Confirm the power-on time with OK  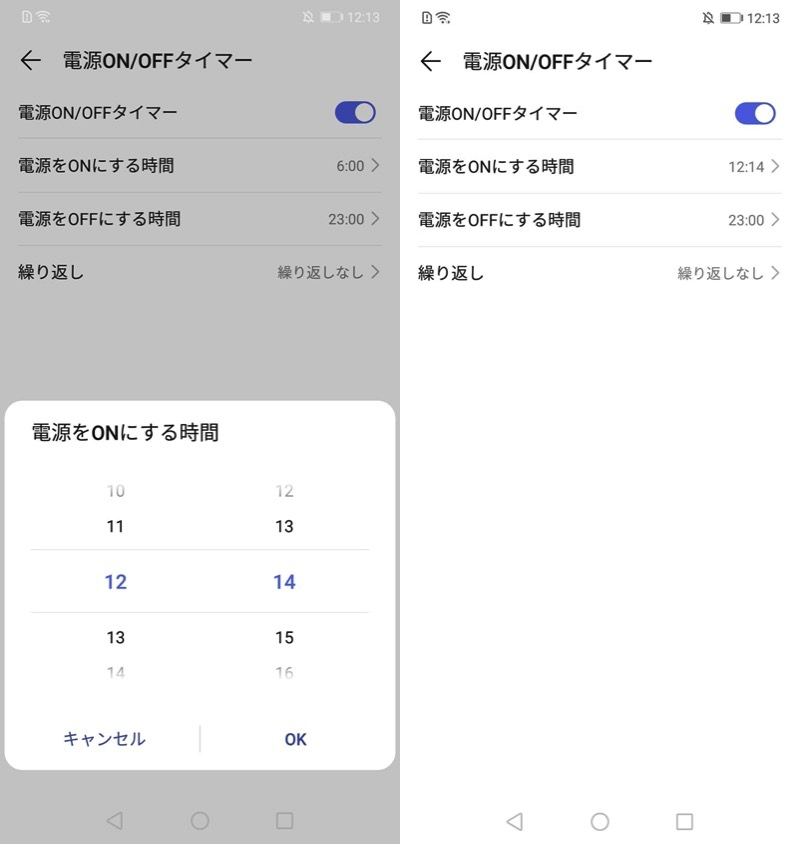coord(295,739)
